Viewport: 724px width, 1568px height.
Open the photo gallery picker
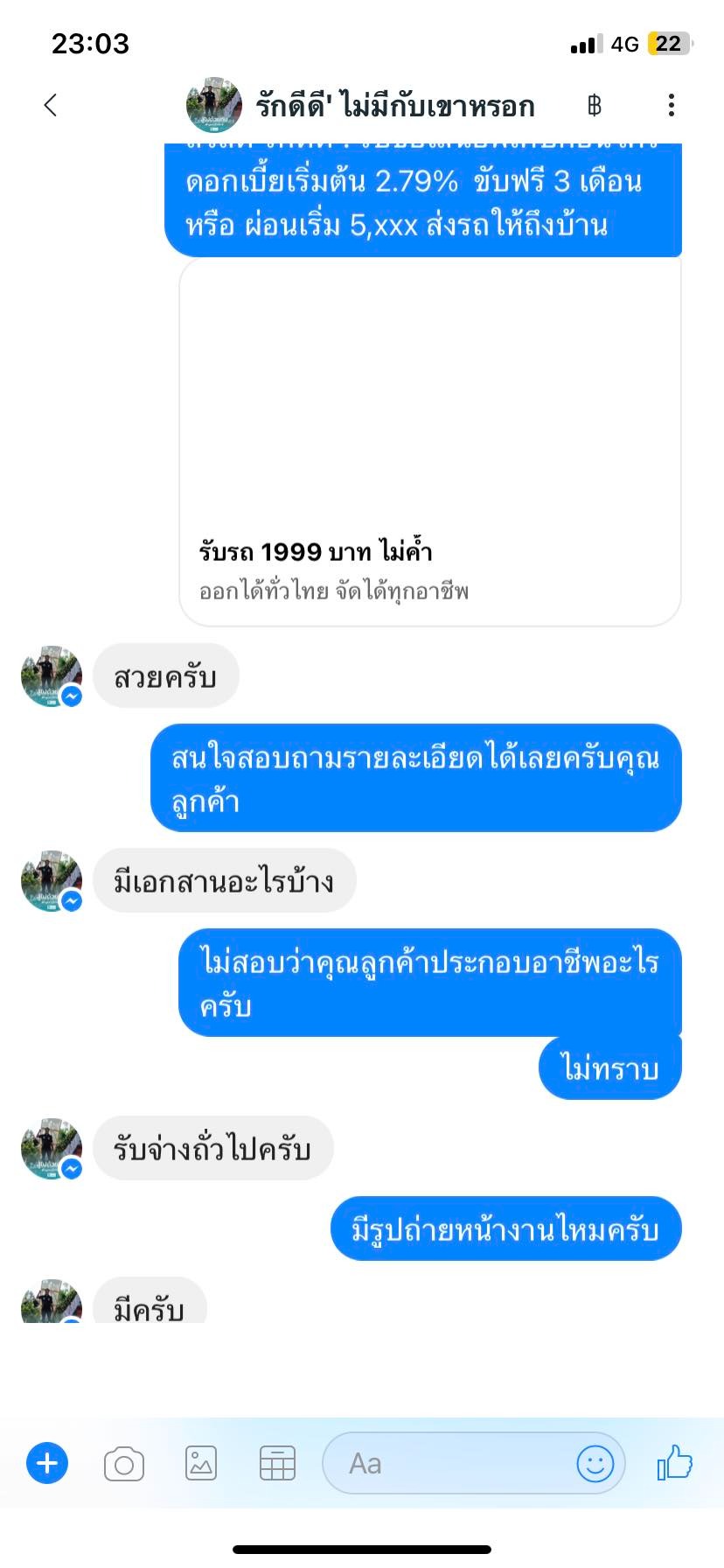click(x=201, y=1463)
